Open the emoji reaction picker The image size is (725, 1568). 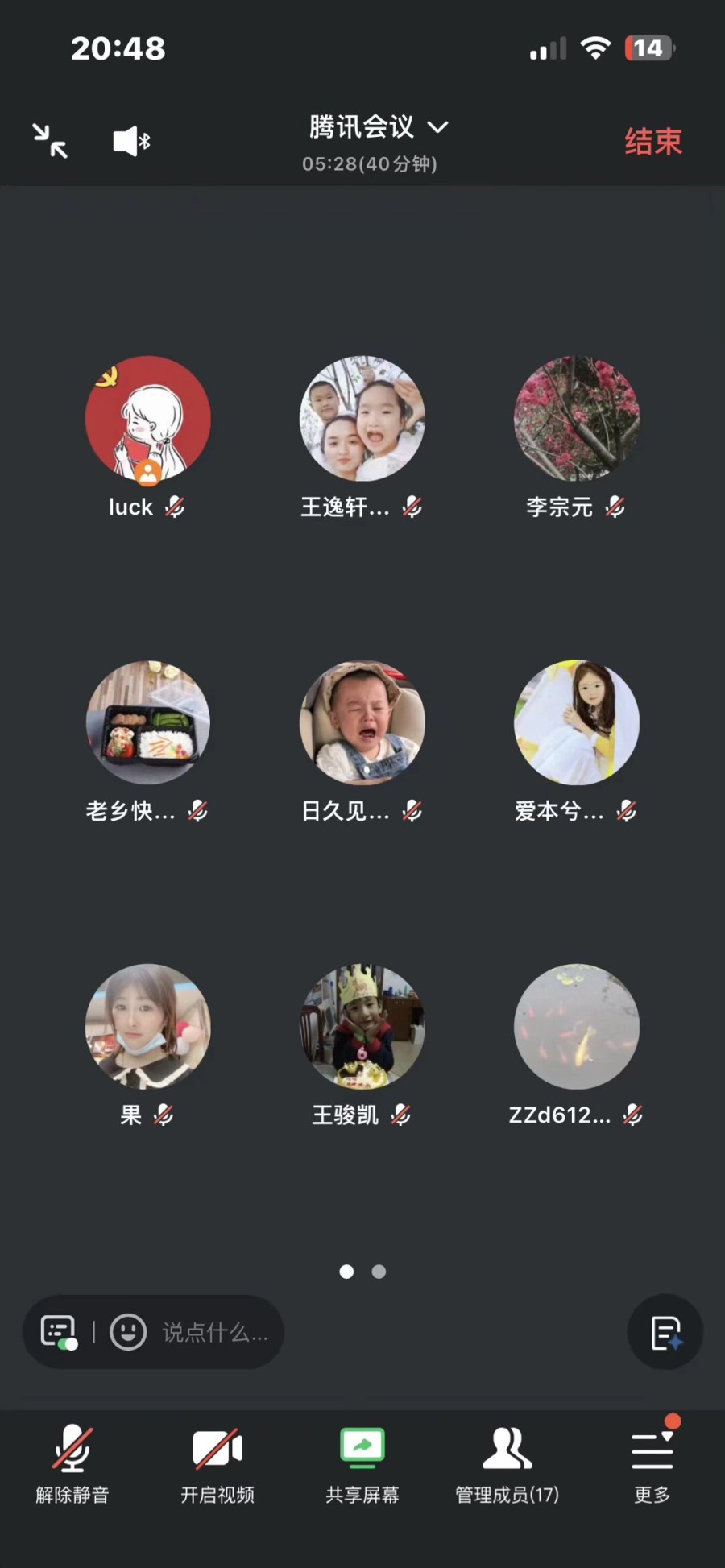tap(128, 1332)
